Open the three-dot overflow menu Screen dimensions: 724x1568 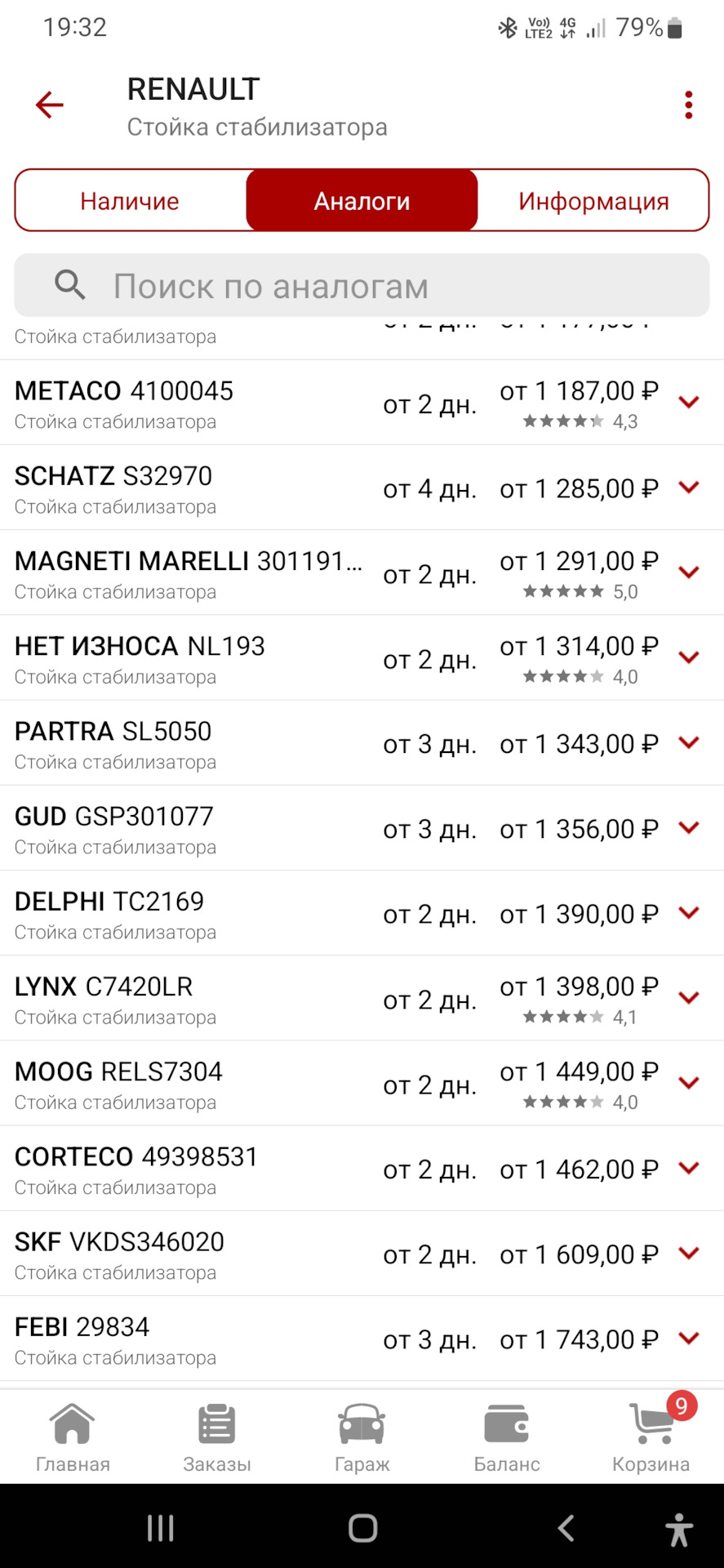coord(689,105)
